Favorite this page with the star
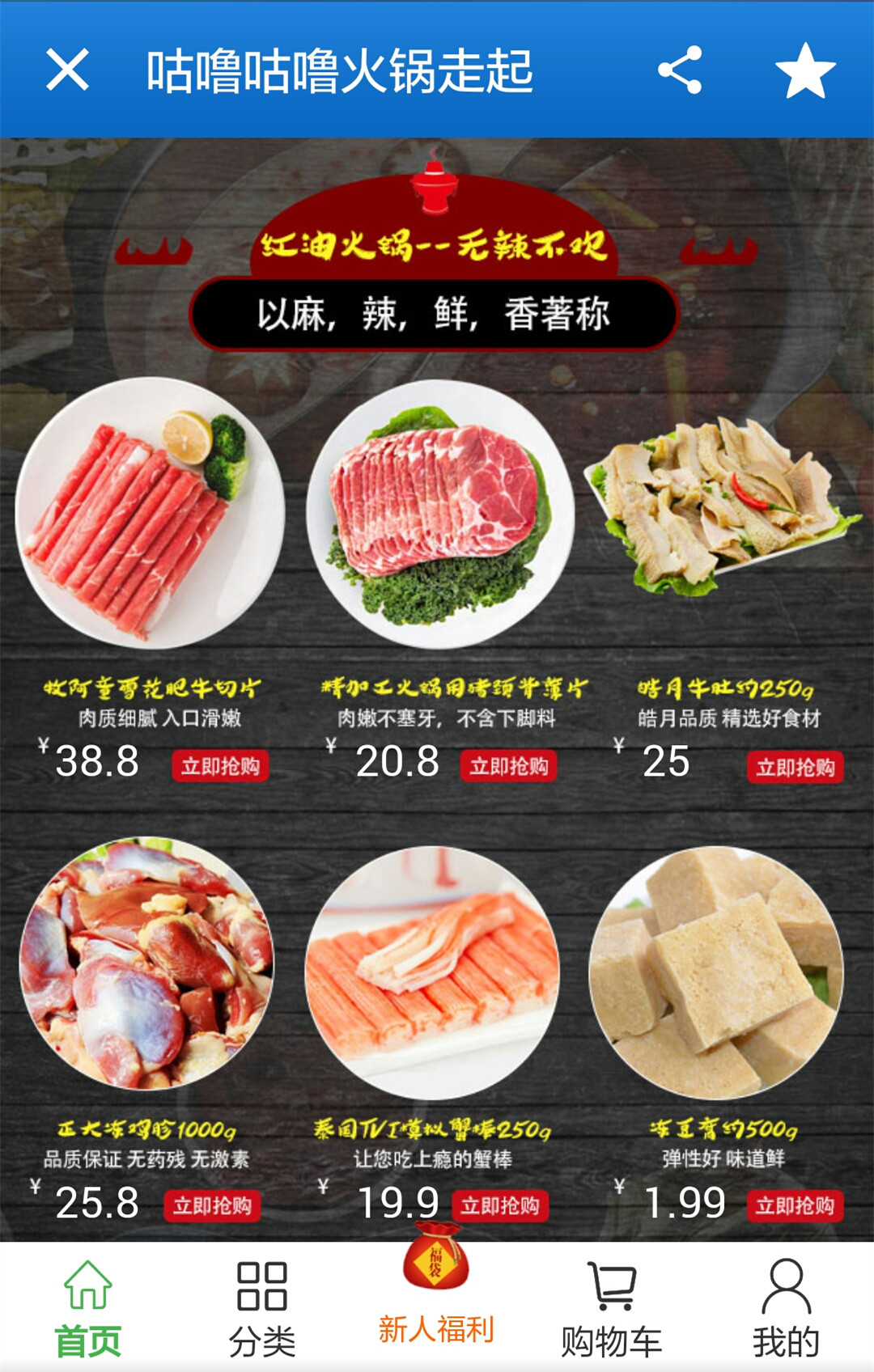 pyautogui.click(x=804, y=70)
